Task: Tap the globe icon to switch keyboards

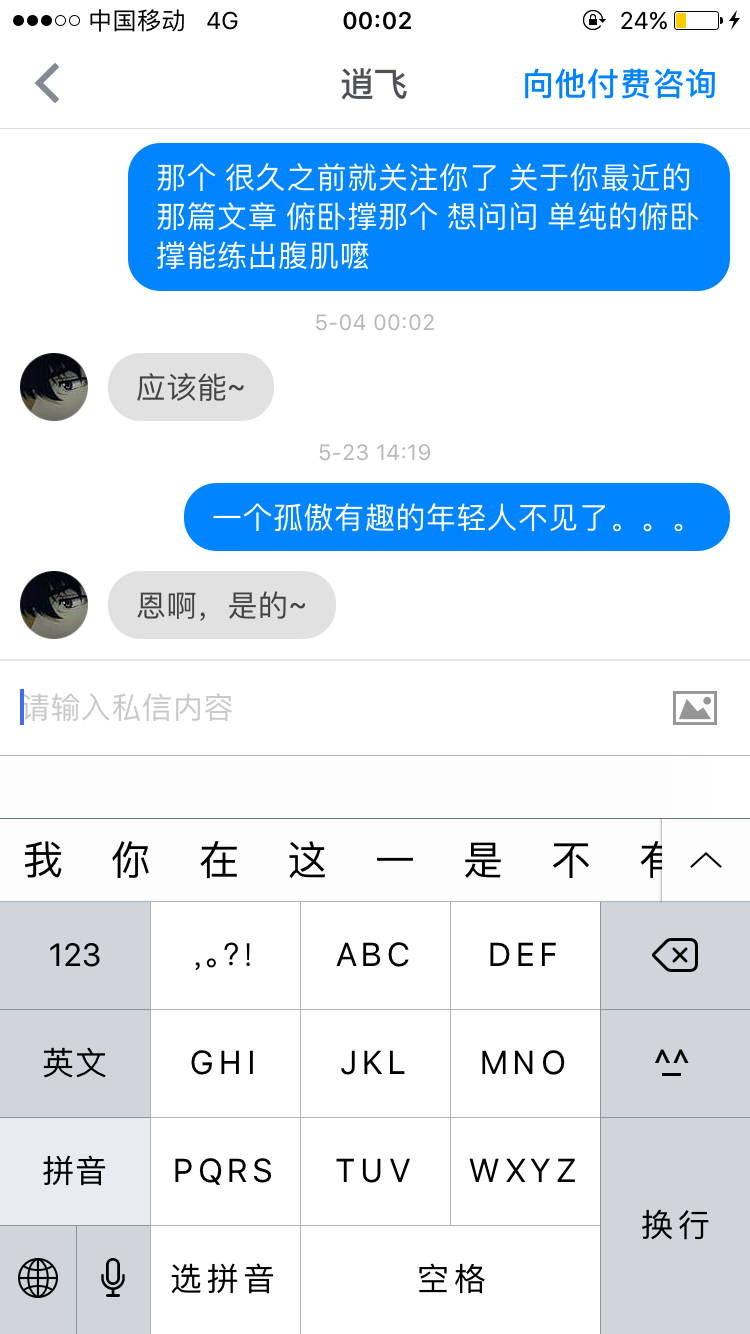Action: tap(37, 1279)
